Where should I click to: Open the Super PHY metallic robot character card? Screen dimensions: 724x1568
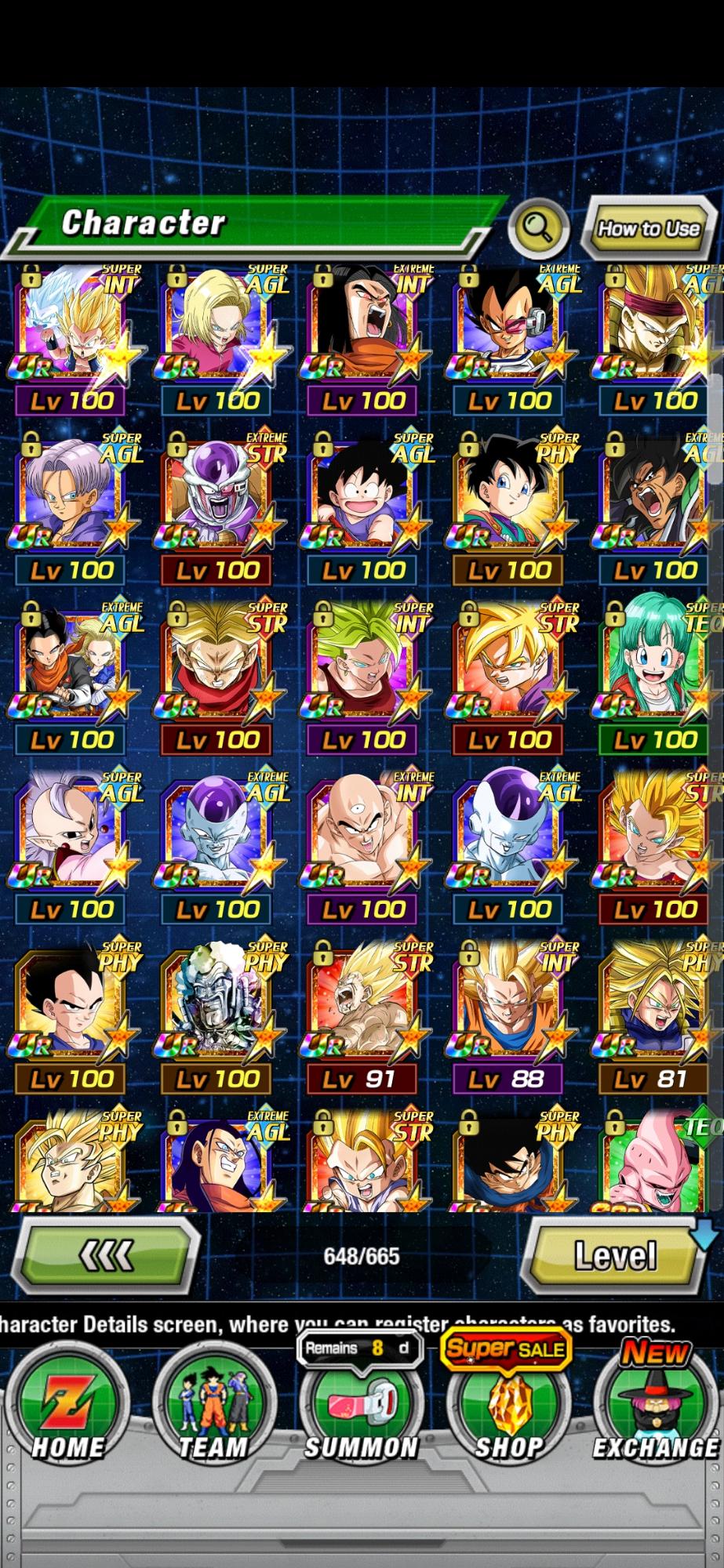pyautogui.click(x=217, y=1011)
